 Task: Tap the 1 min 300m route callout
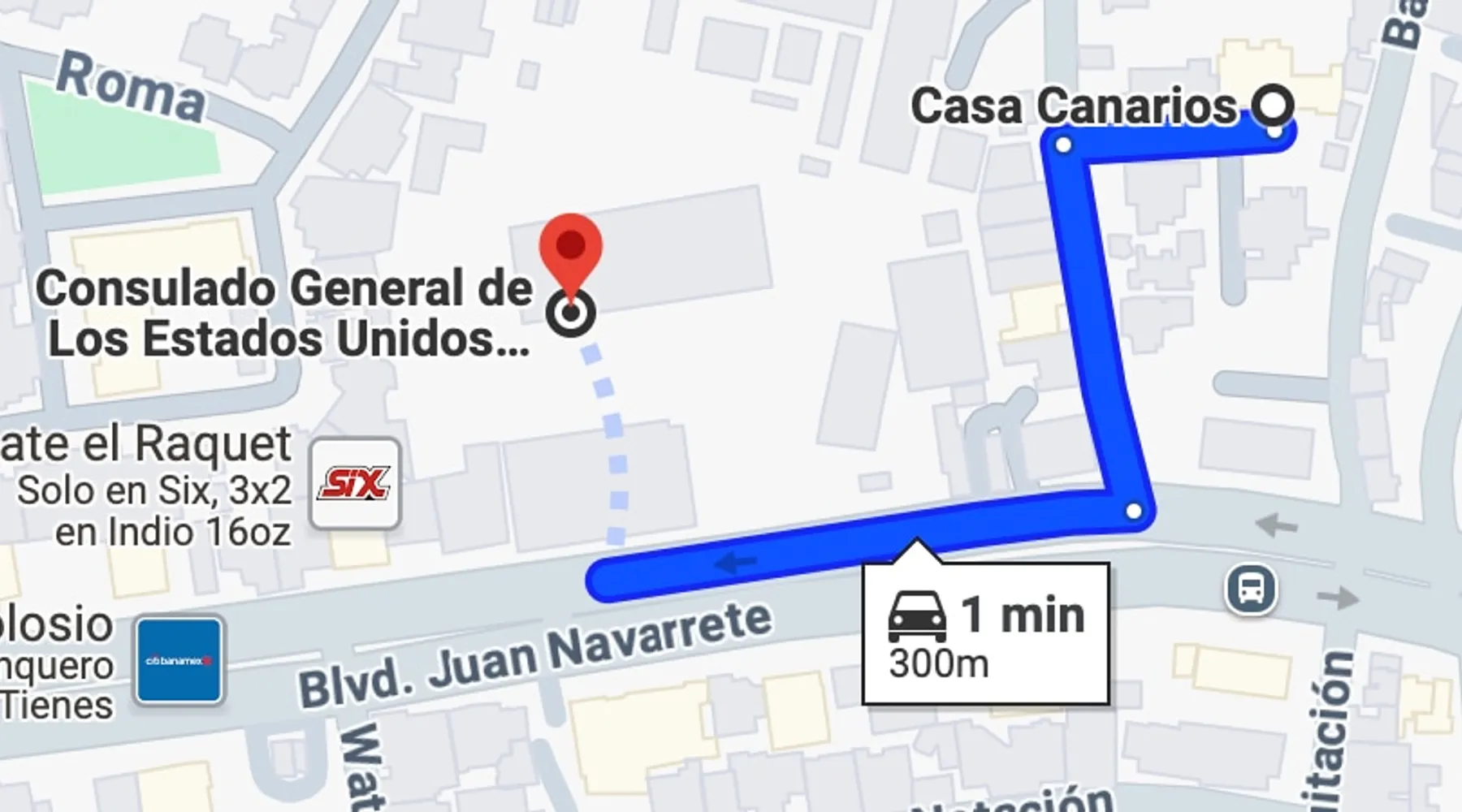[x=985, y=633]
